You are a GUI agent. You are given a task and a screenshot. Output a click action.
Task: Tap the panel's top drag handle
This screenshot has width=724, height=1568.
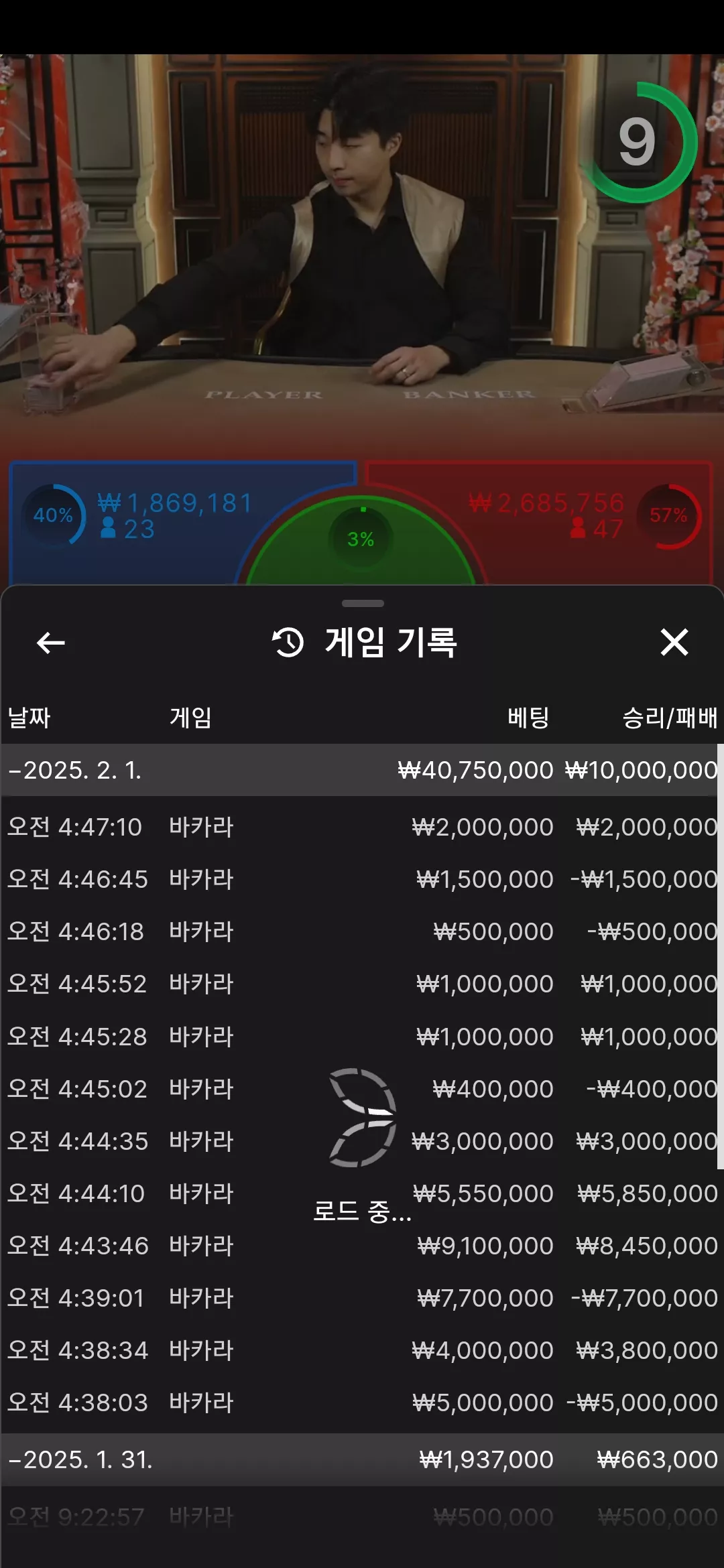coord(363,603)
